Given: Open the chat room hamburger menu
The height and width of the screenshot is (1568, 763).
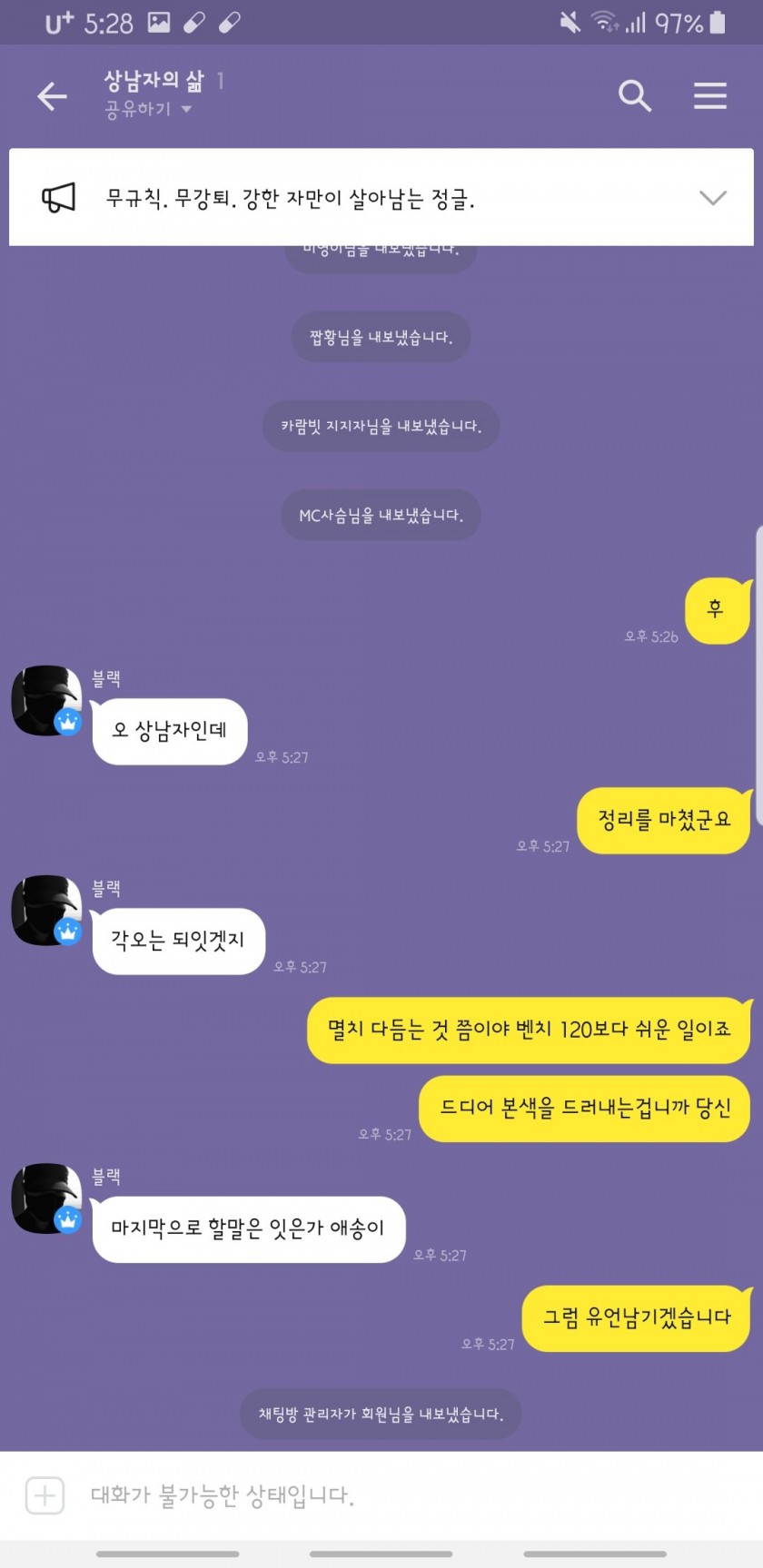Looking at the screenshot, I should [709, 95].
